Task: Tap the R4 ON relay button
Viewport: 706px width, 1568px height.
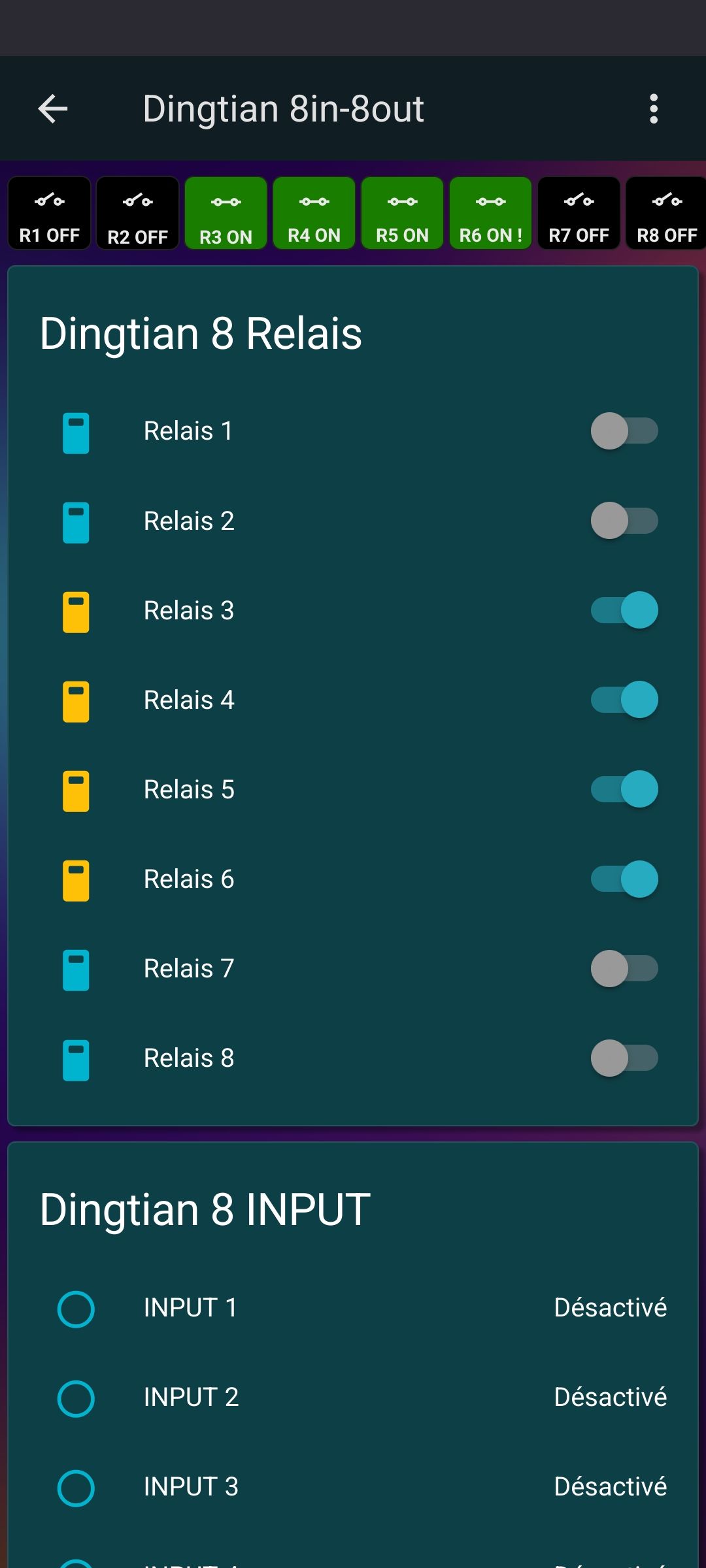Action: 314,213
